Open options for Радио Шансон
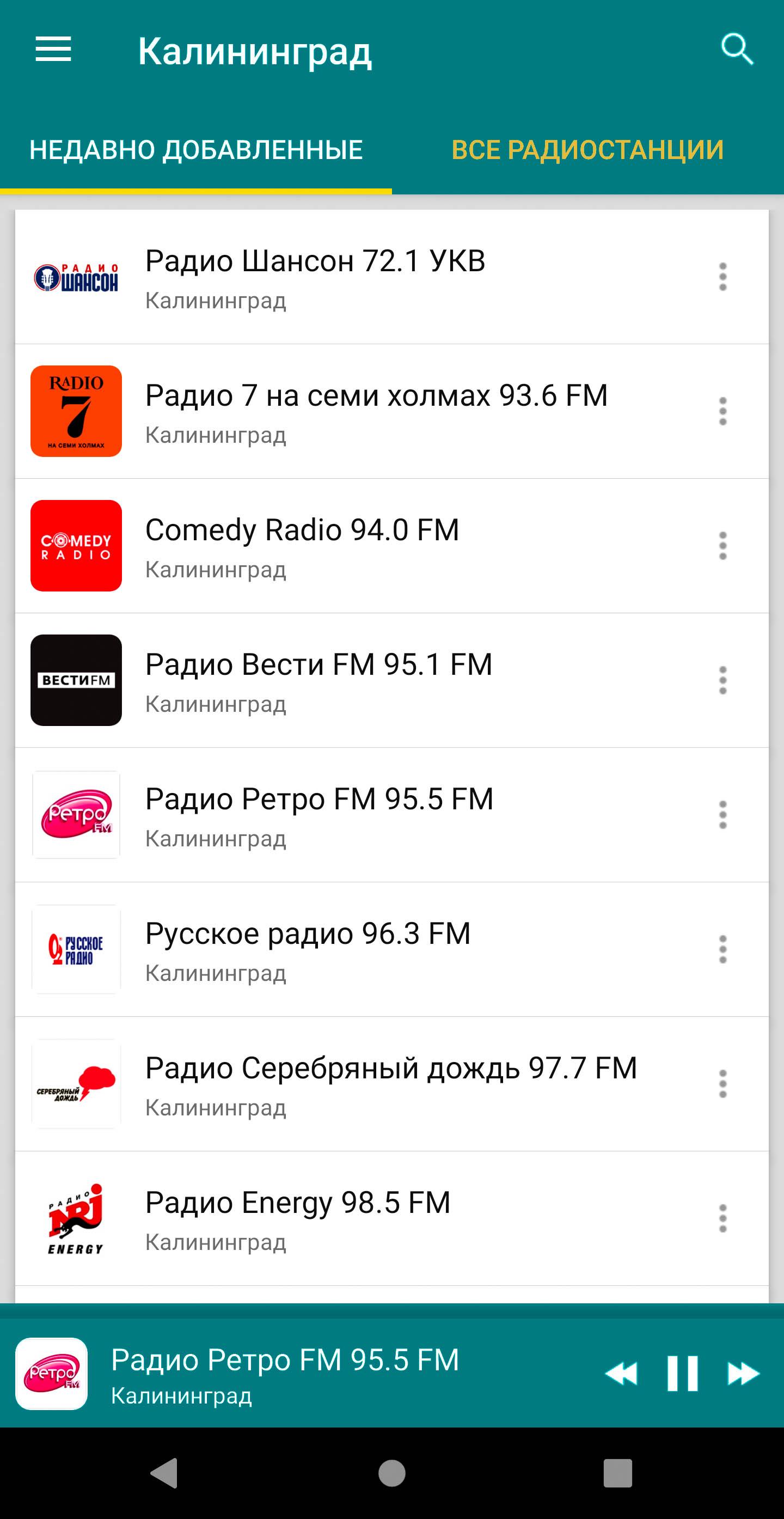 [x=722, y=277]
